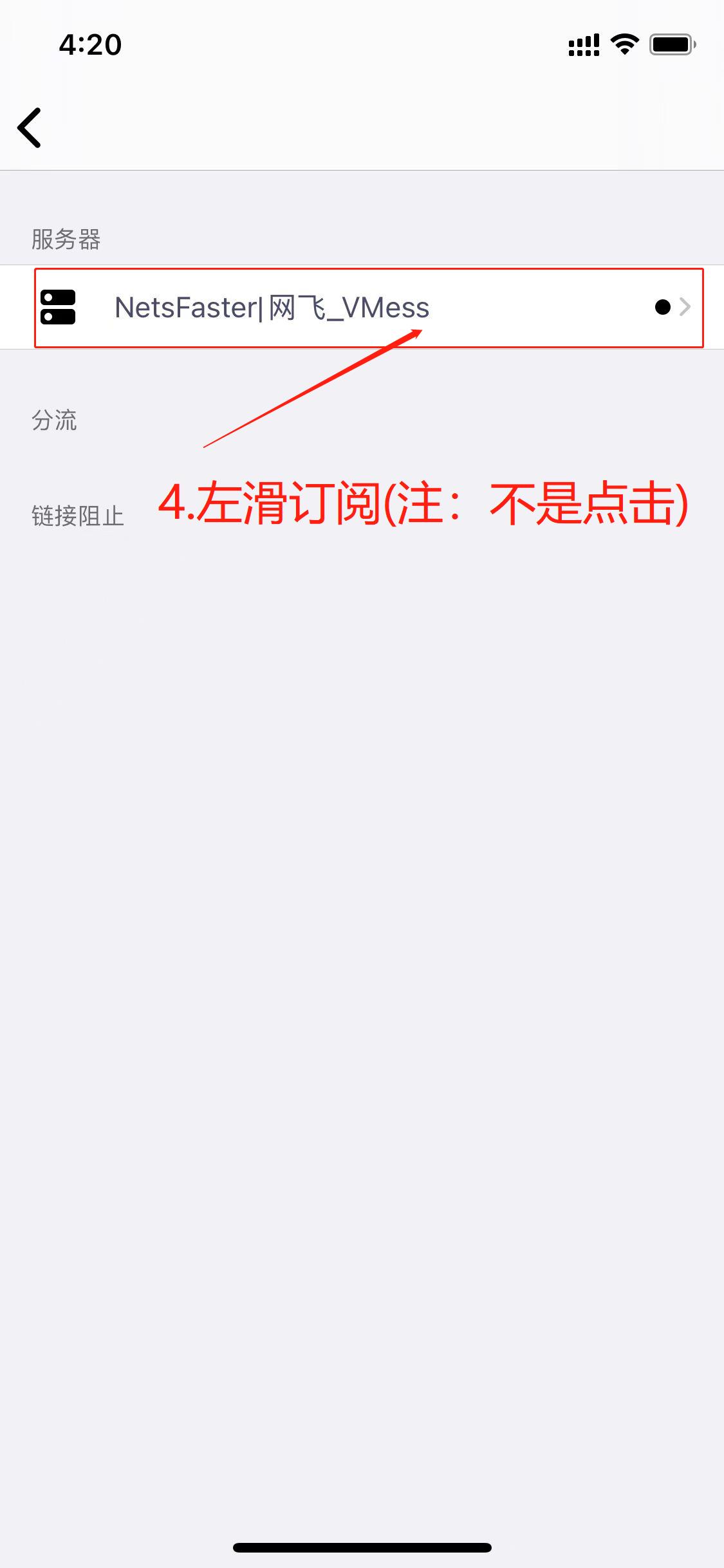This screenshot has width=724, height=1568.
Task: Go back using the top-left arrow
Action: [30, 127]
